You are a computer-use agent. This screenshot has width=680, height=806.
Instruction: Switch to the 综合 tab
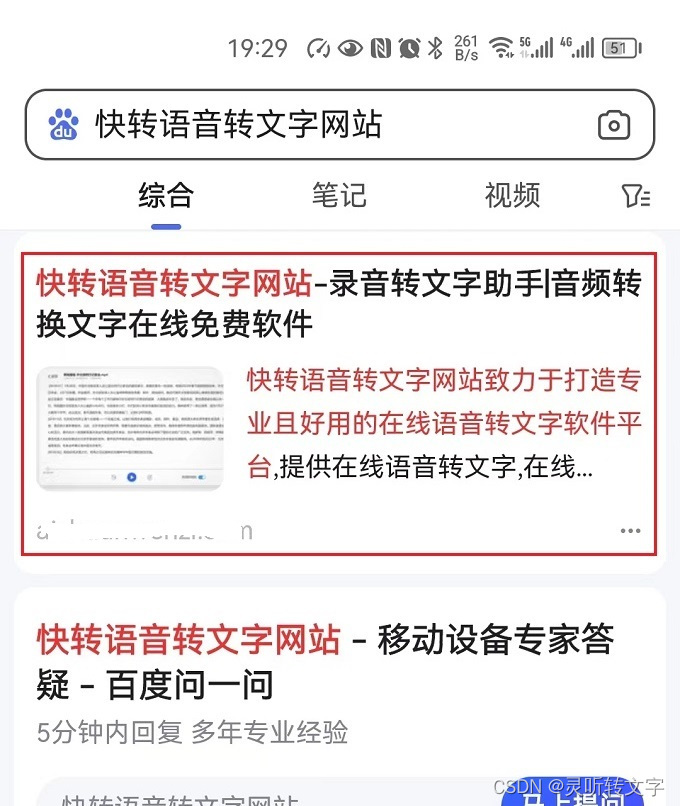166,195
